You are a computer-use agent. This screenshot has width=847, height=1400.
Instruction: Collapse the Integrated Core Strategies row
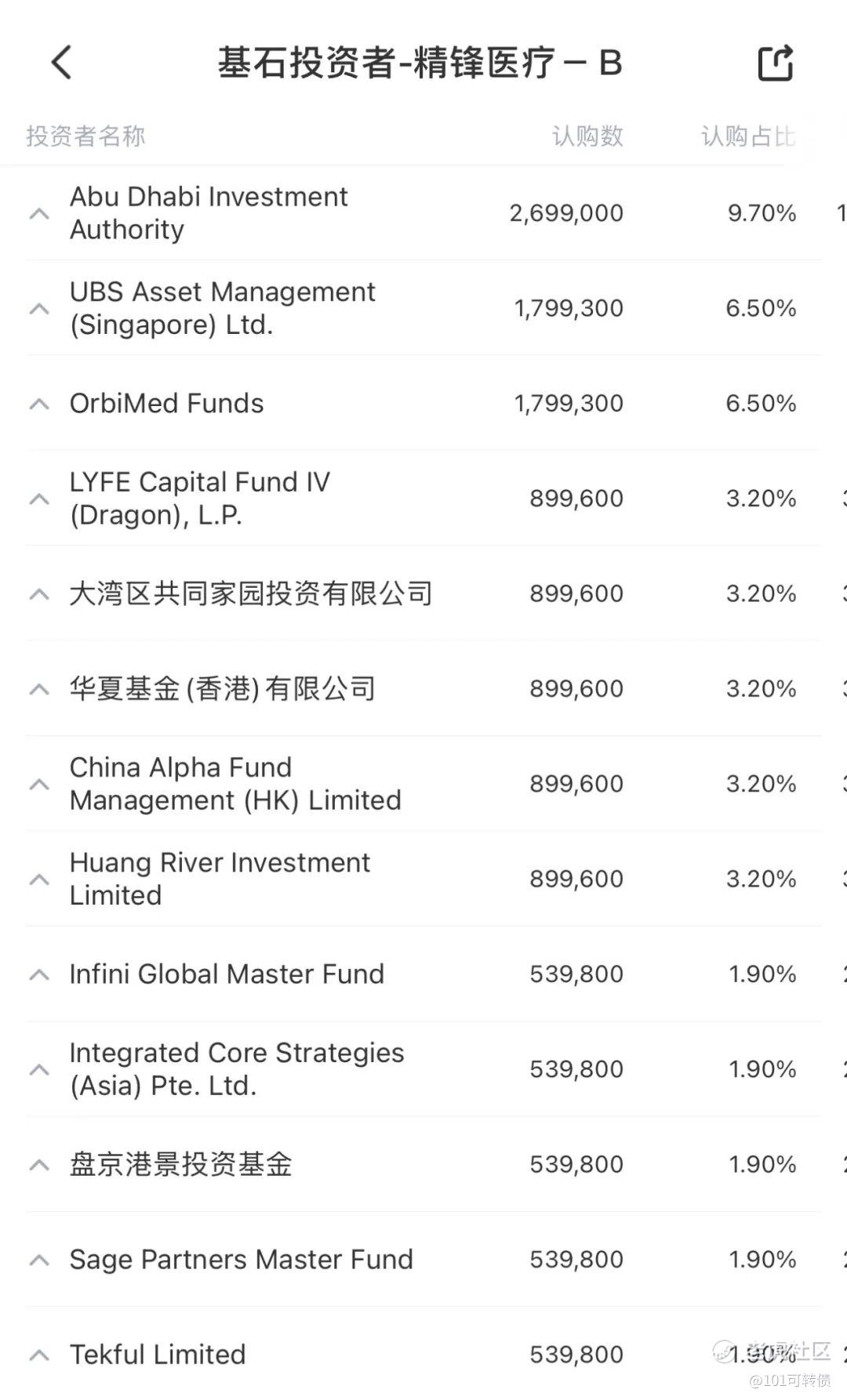39,1069
